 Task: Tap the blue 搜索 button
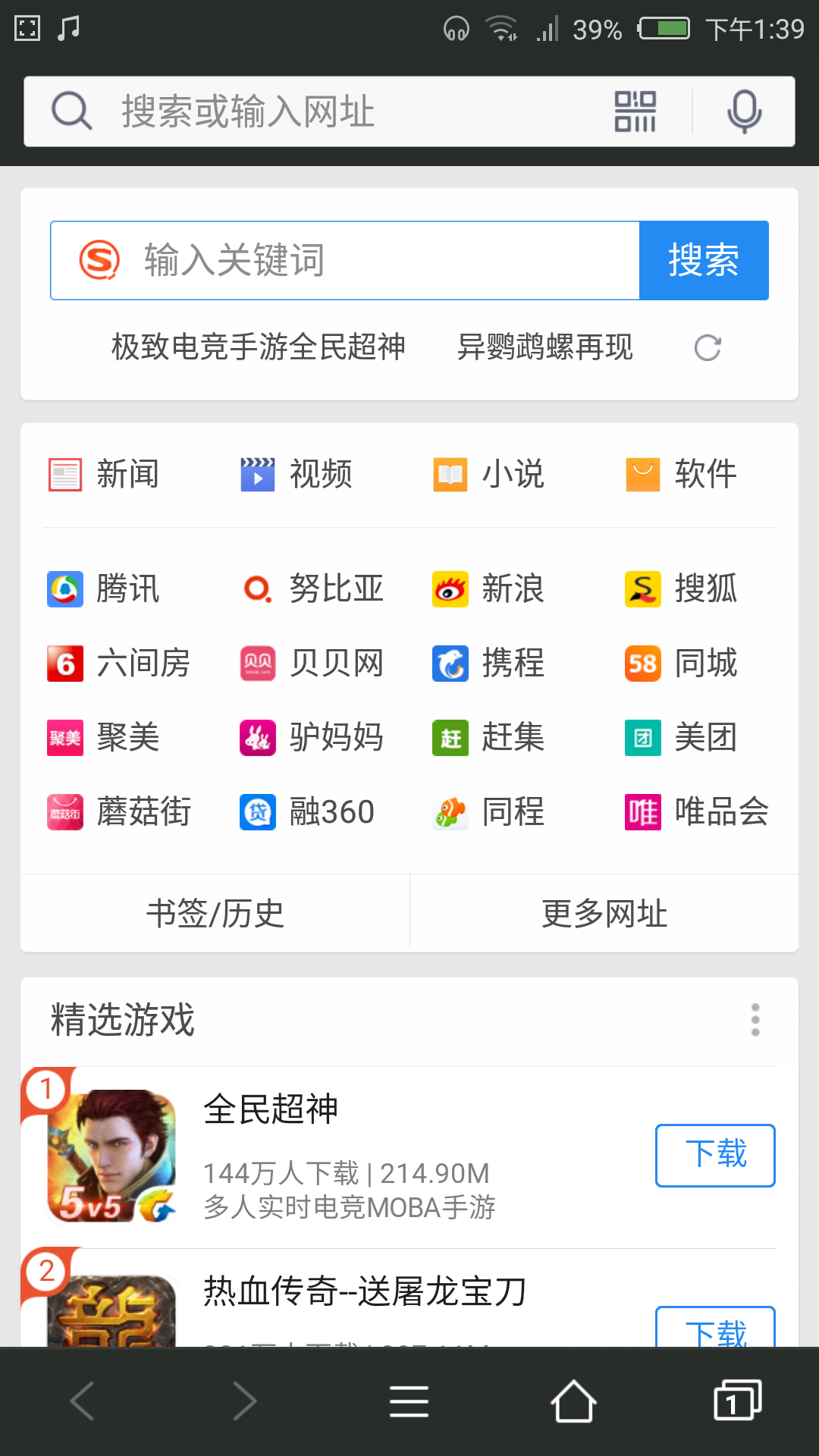coord(704,260)
